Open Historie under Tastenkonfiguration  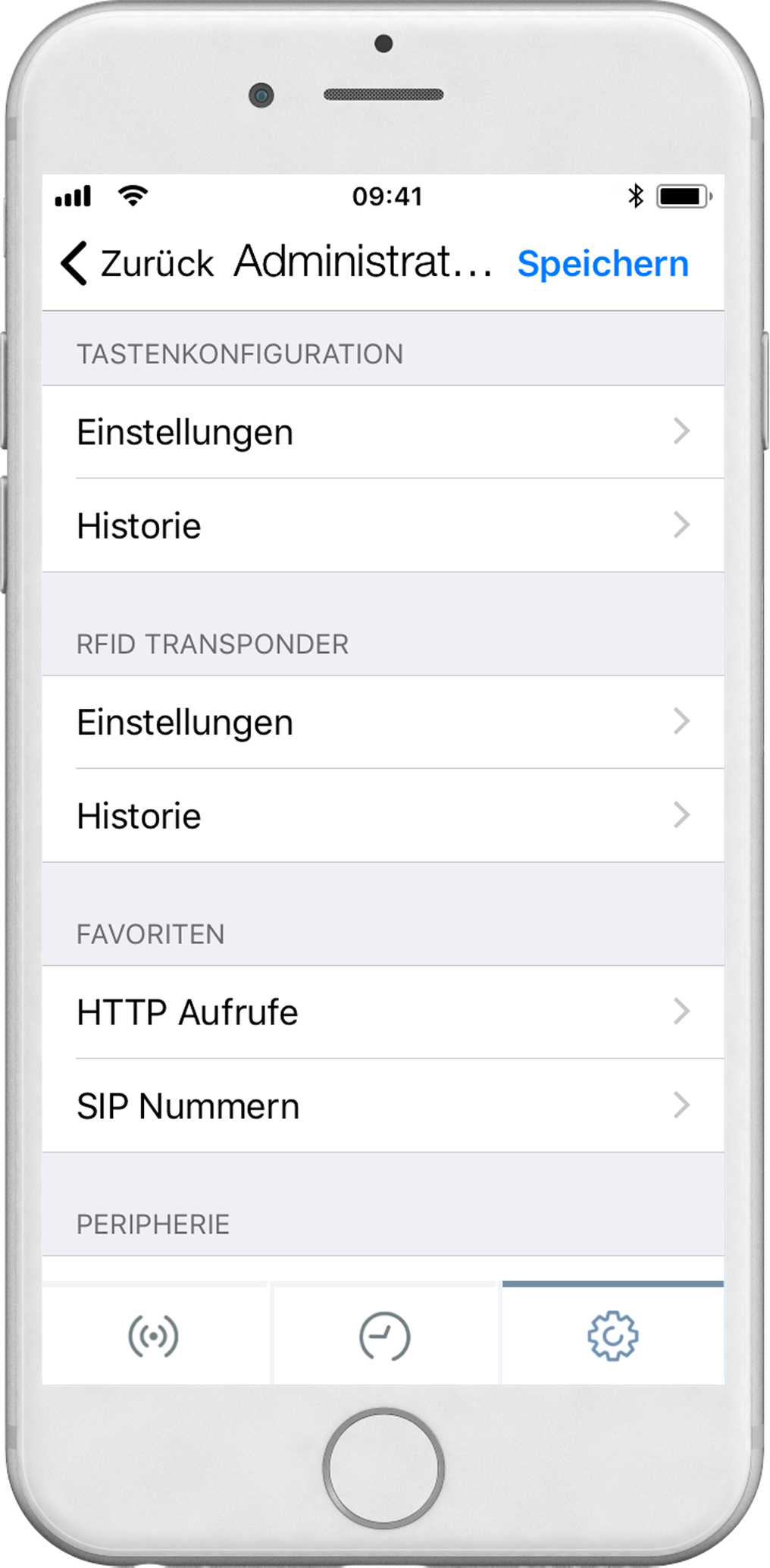383,525
